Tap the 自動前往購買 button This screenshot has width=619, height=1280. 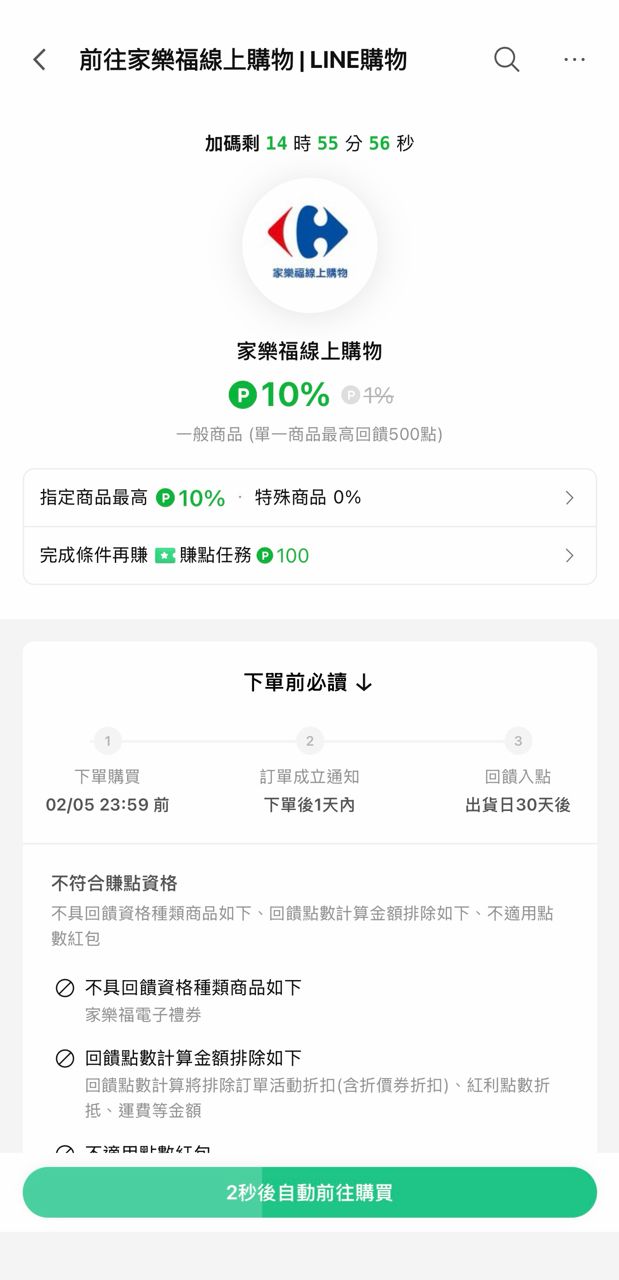pyautogui.click(x=309, y=1192)
